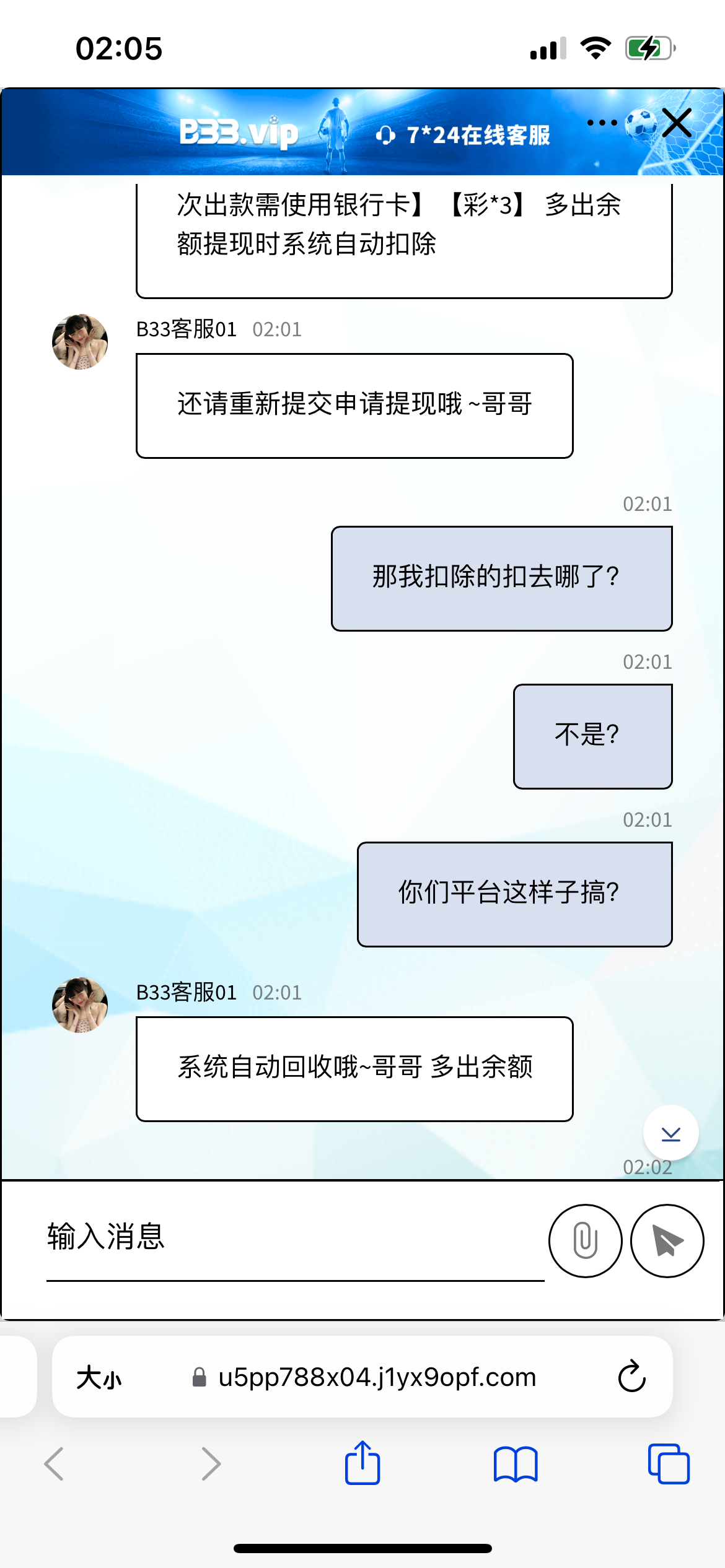The image size is (725, 1568).
Task: Focus the 输入消息 message field
Action: point(294,1239)
